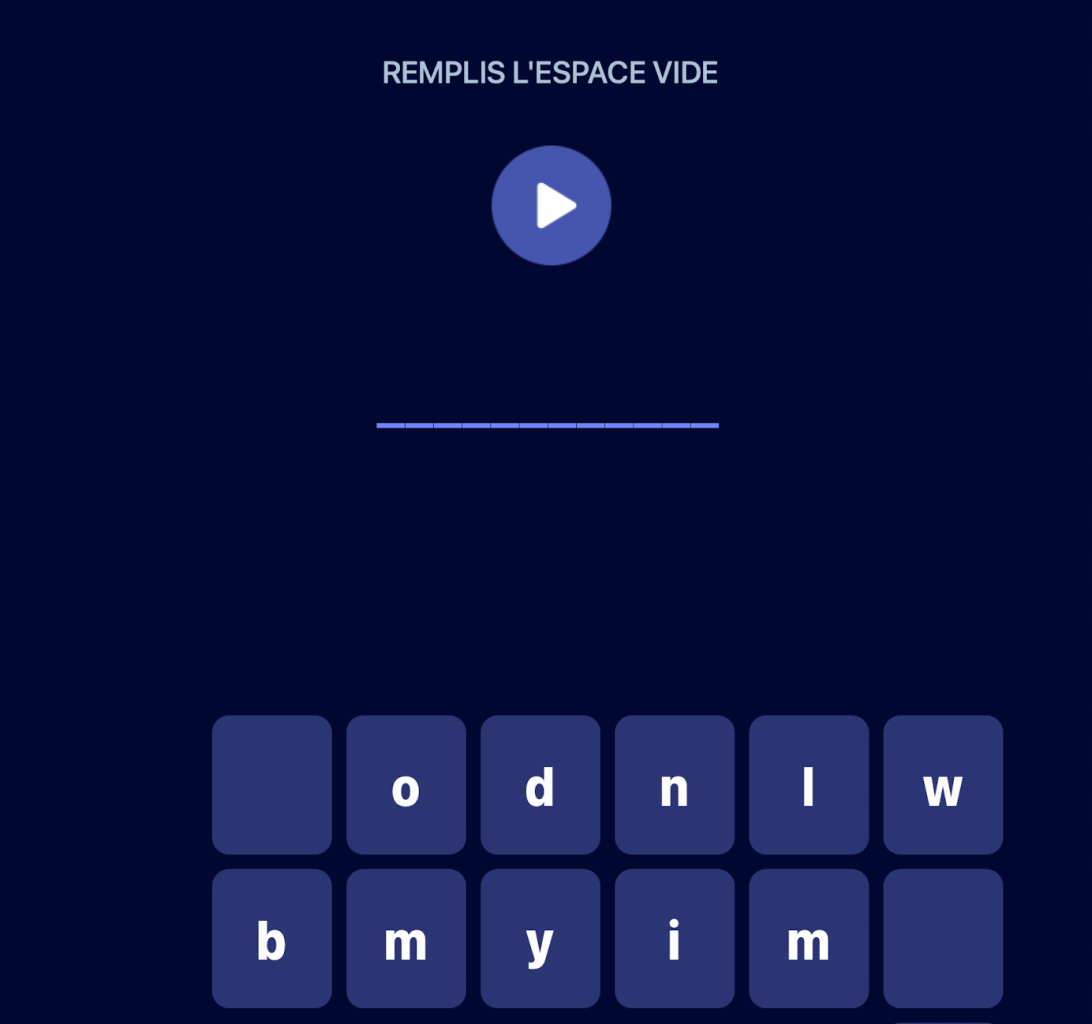Tap the letter y tile

point(540,938)
